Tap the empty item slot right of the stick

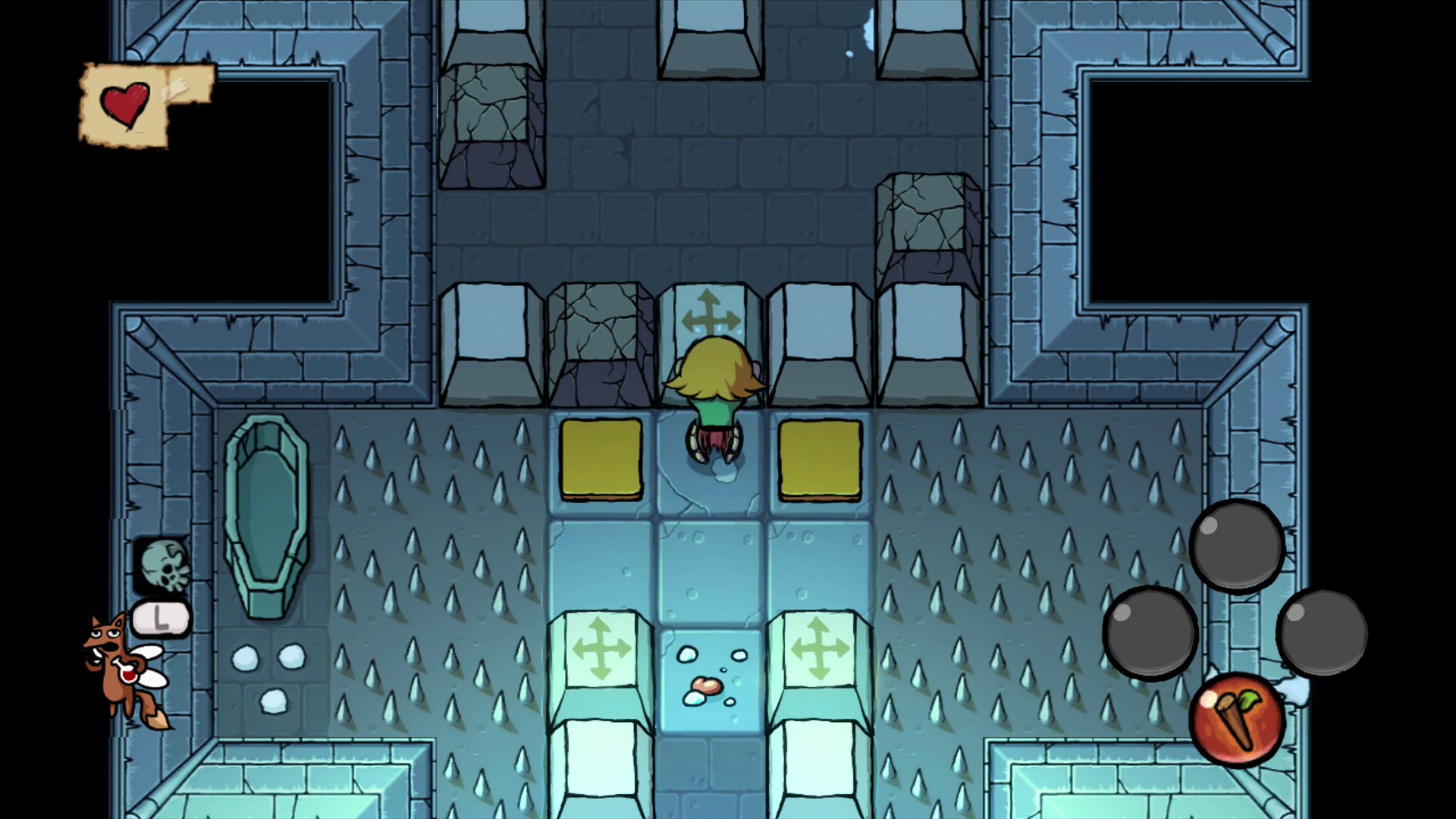[1323, 632]
